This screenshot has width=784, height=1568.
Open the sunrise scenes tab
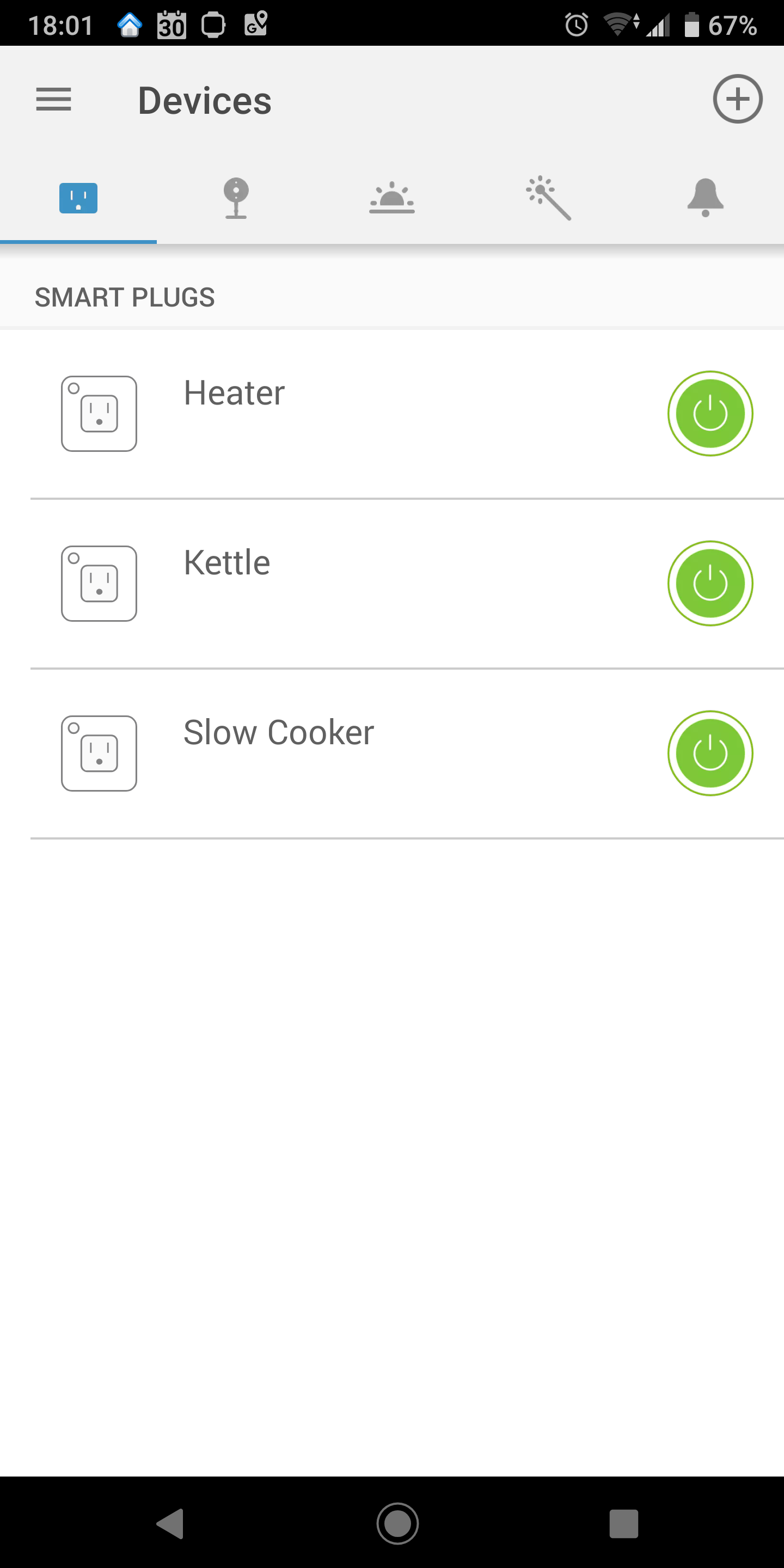click(392, 198)
